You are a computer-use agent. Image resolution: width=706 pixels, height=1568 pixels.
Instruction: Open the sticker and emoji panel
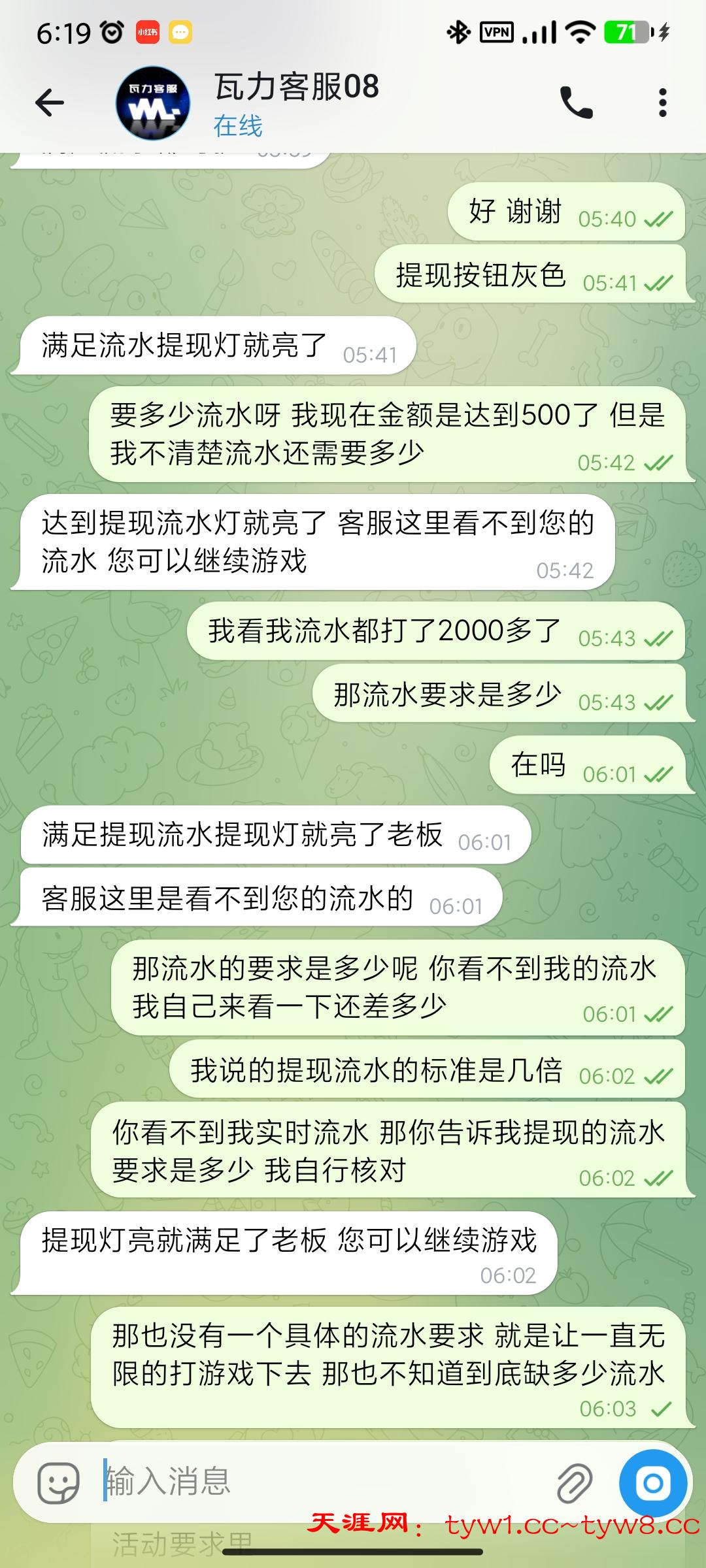tap(59, 1482)
